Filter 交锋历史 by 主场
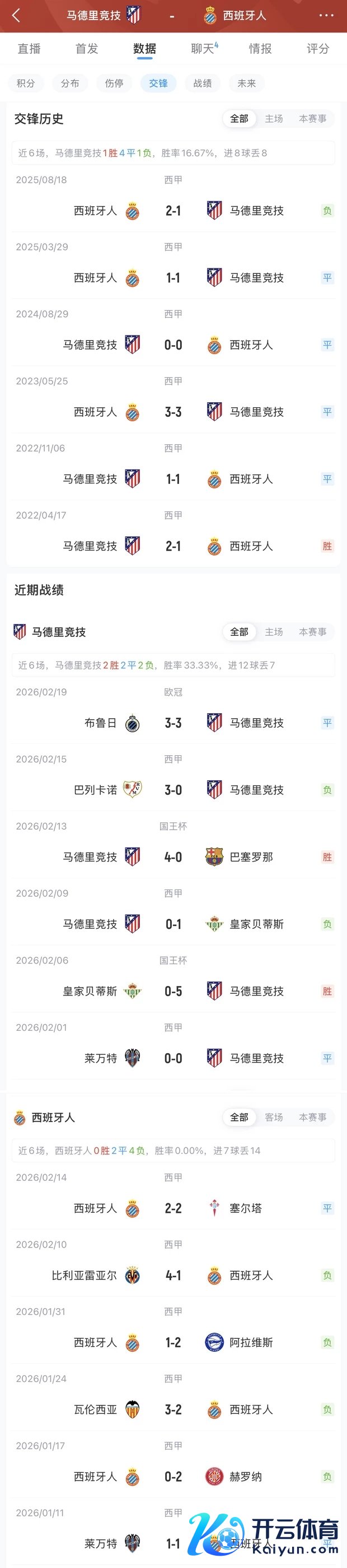 click(274, 119)
